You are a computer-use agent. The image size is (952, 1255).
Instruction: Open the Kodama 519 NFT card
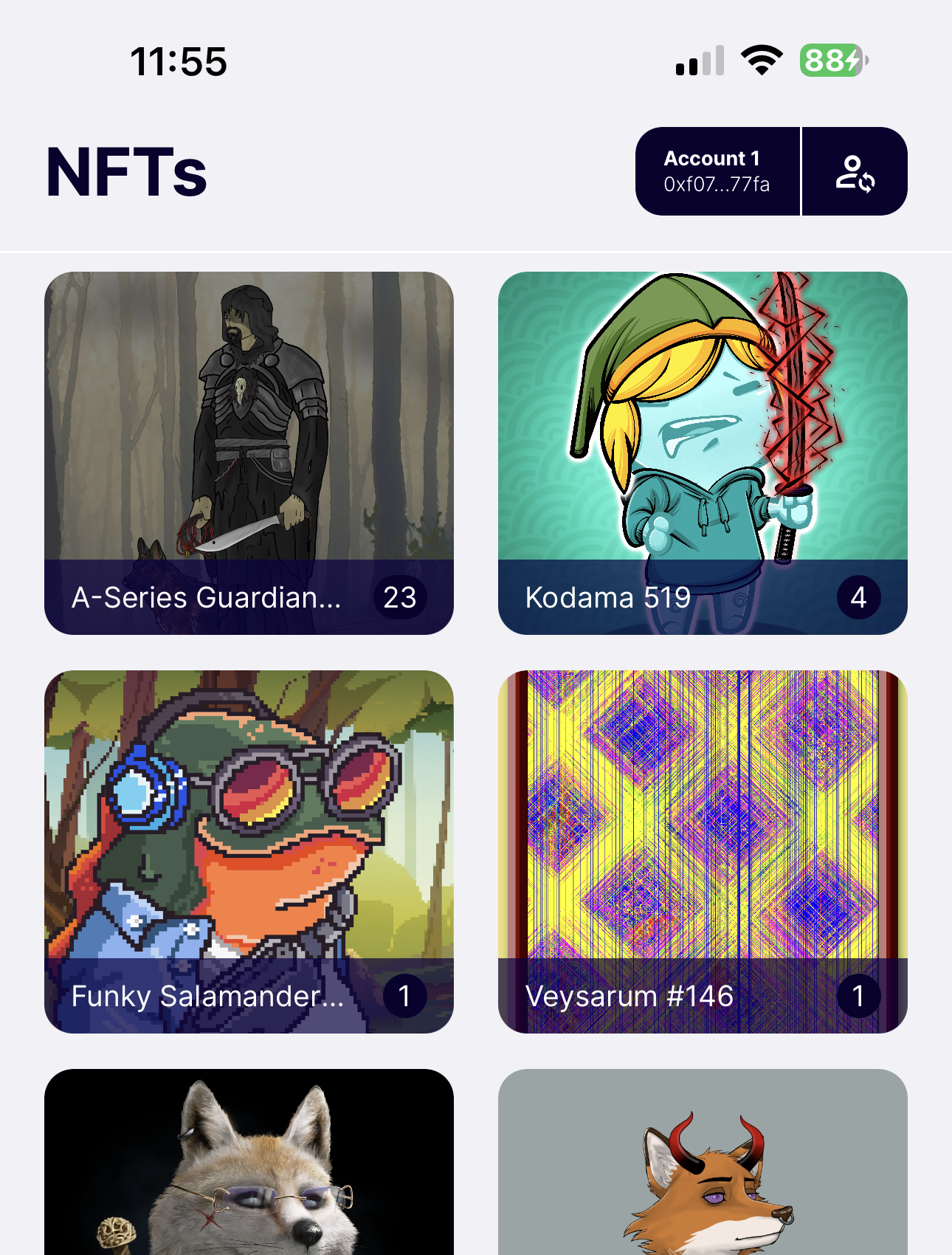703,453
